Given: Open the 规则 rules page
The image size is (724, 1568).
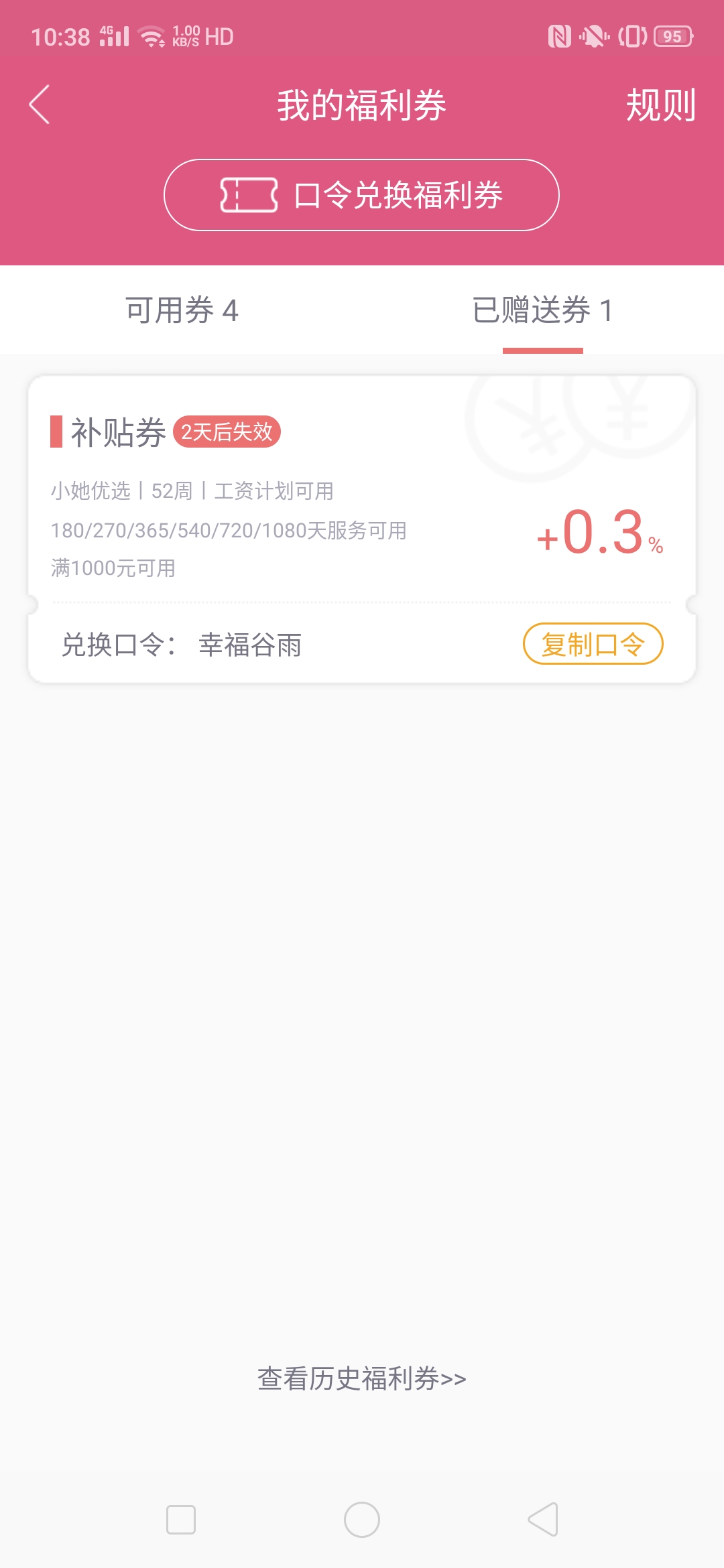Looking at the screenshot, I should [x=660, y=105].
